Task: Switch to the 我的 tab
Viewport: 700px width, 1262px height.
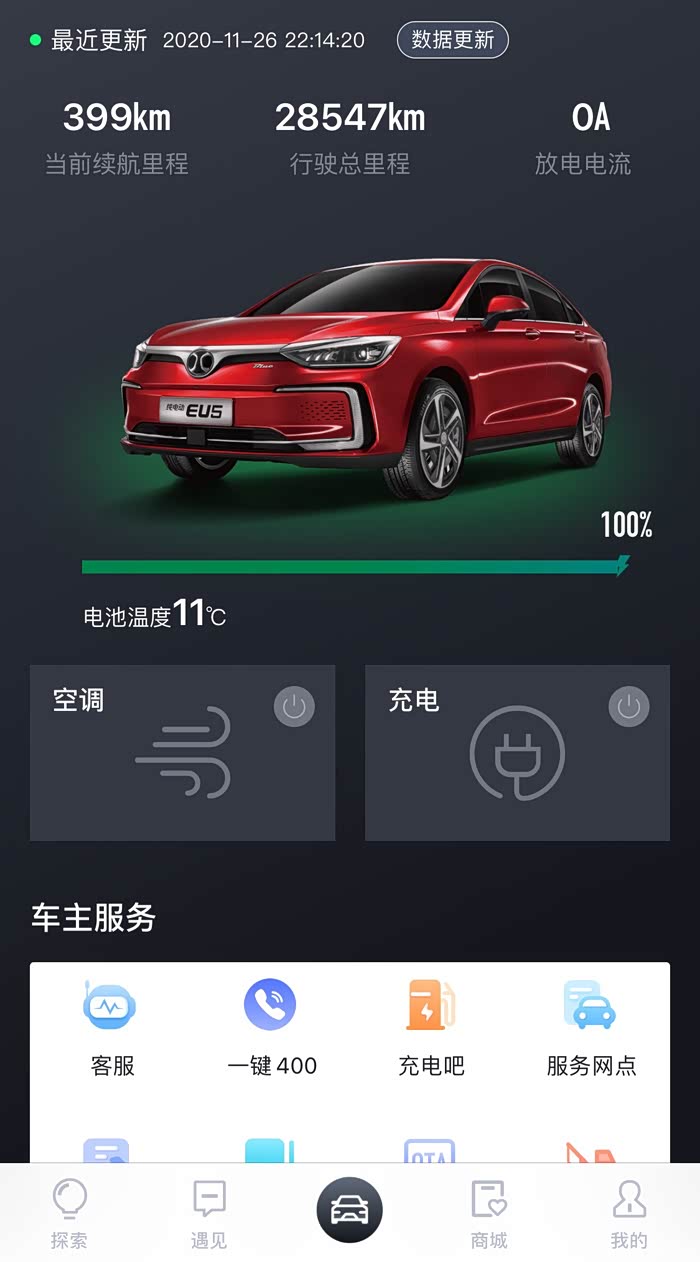Action: pyautogui.click(x=629, y=1213)
